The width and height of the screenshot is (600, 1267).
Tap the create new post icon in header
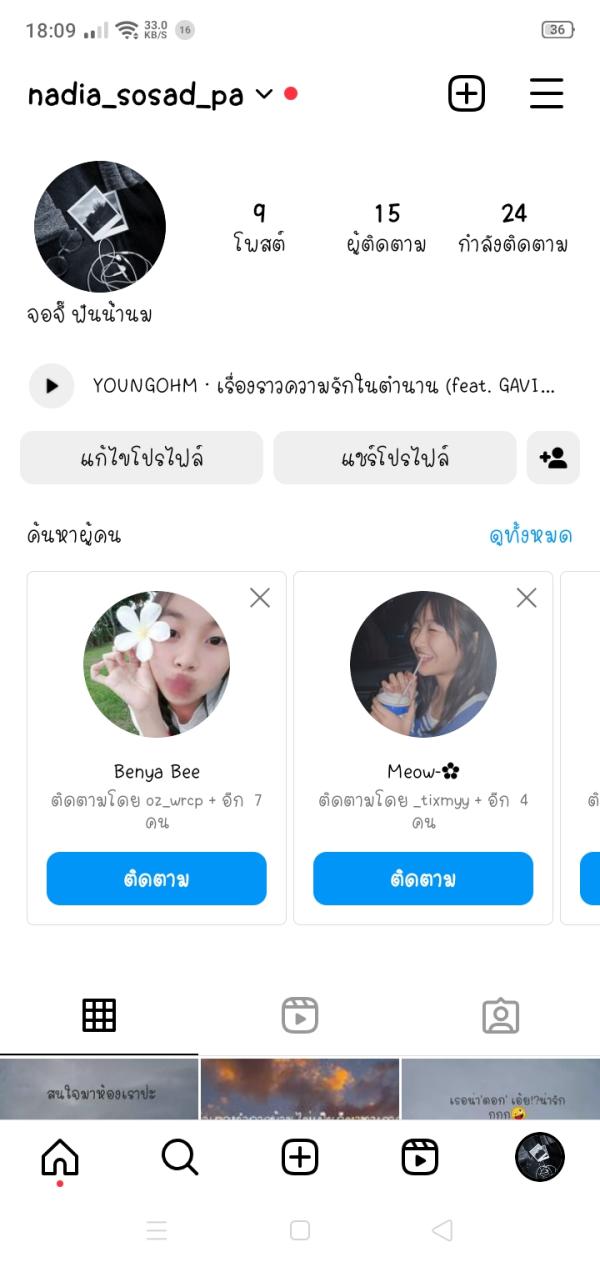466,94
